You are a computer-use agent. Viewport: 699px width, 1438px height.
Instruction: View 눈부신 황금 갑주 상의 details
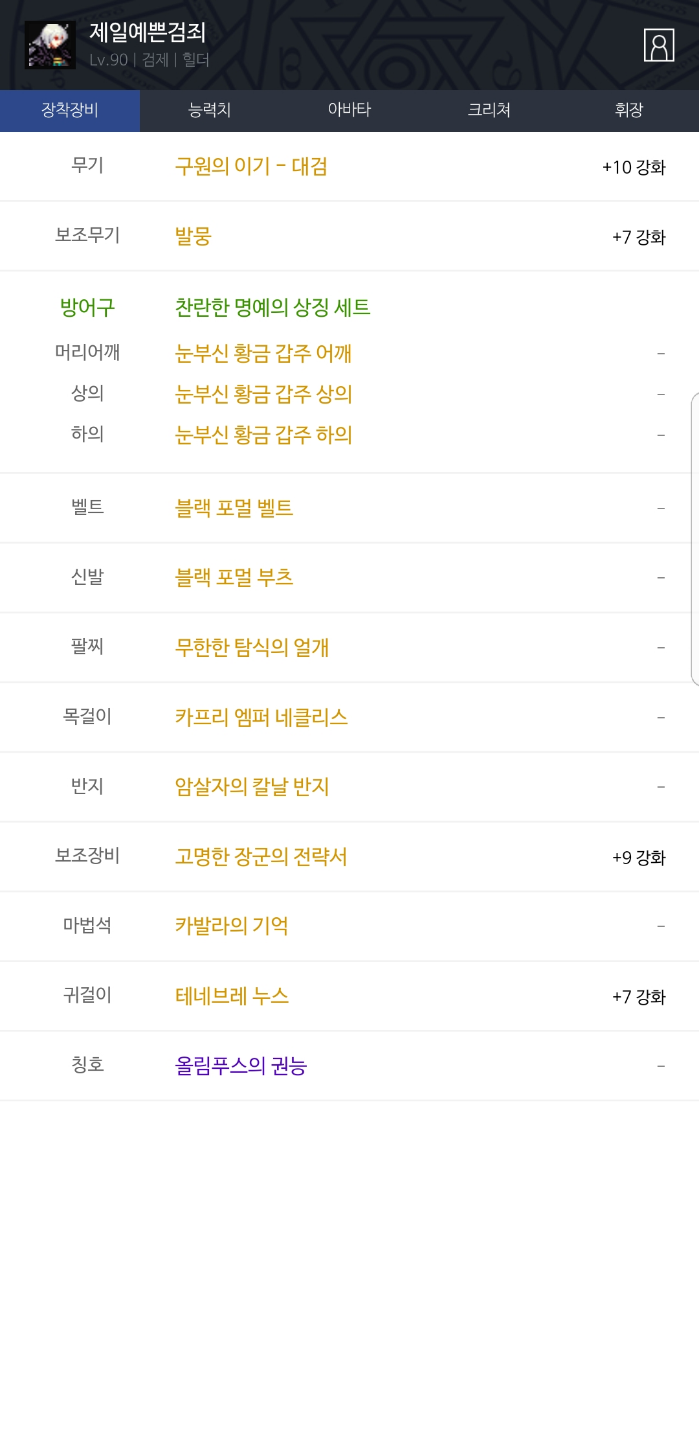263,394
